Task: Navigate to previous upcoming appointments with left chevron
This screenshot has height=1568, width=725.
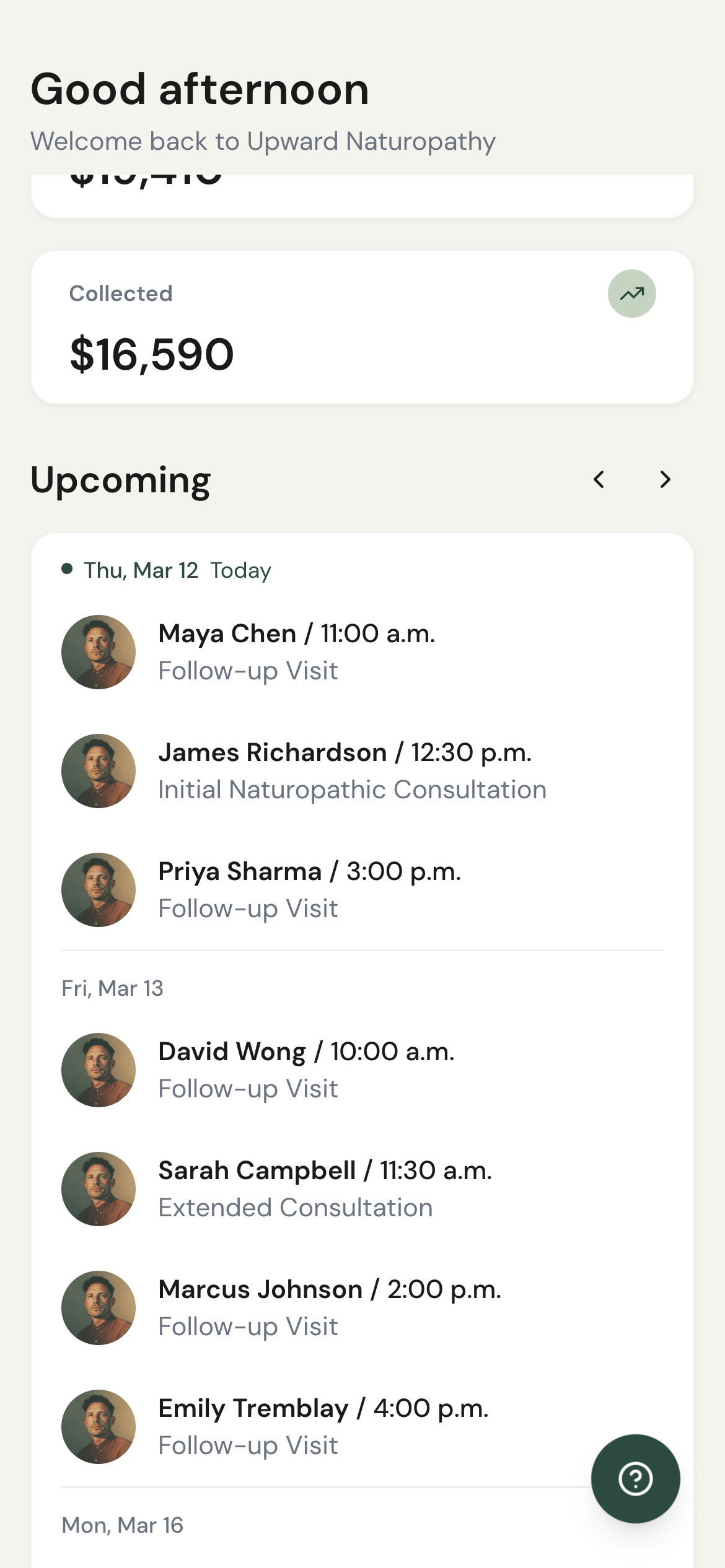Action: coord(599,479)
